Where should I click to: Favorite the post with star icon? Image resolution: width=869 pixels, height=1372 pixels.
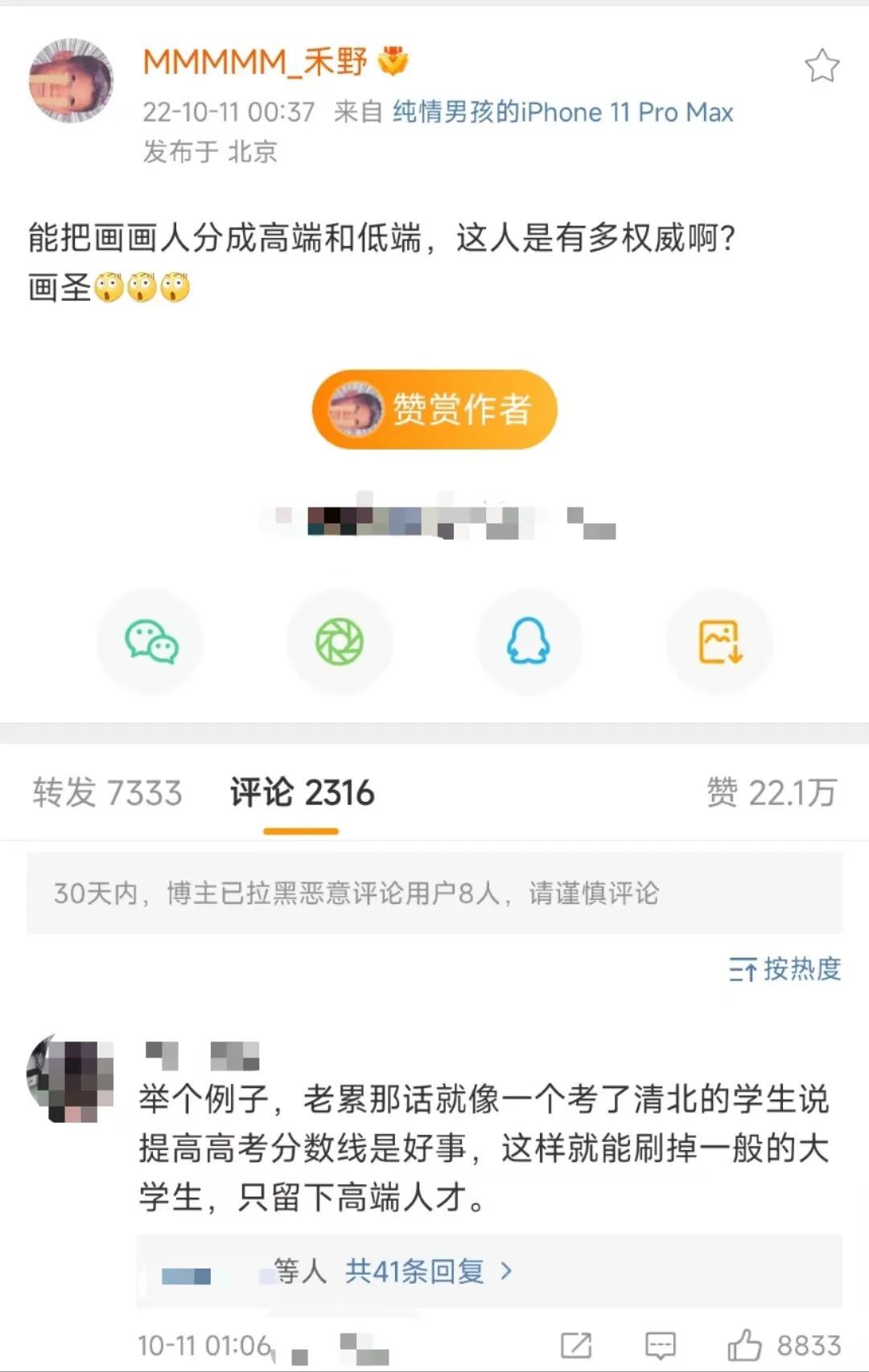pos(822,66)
